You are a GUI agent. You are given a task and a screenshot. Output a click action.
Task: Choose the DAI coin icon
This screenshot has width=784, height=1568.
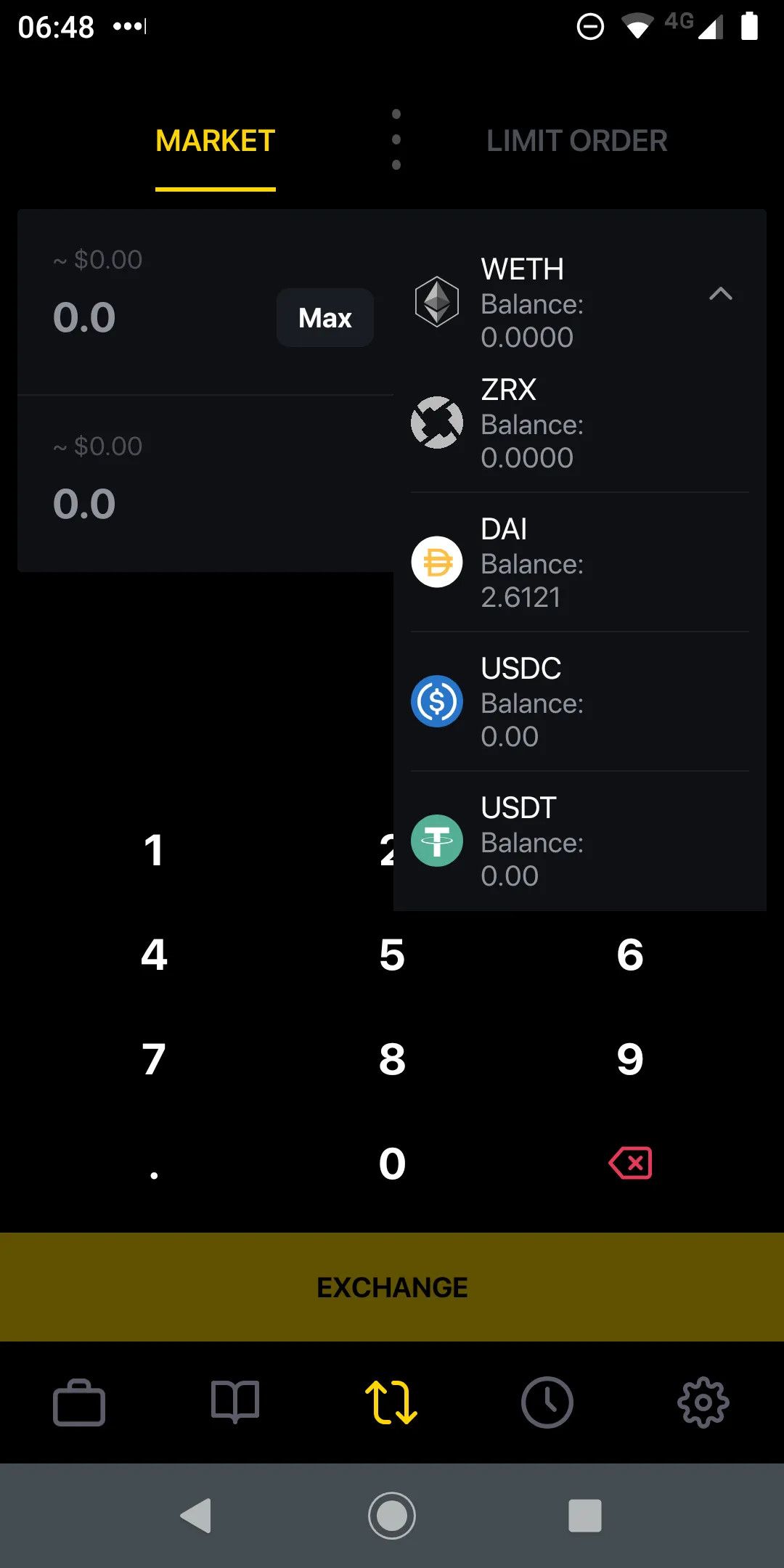click(436, 561)
